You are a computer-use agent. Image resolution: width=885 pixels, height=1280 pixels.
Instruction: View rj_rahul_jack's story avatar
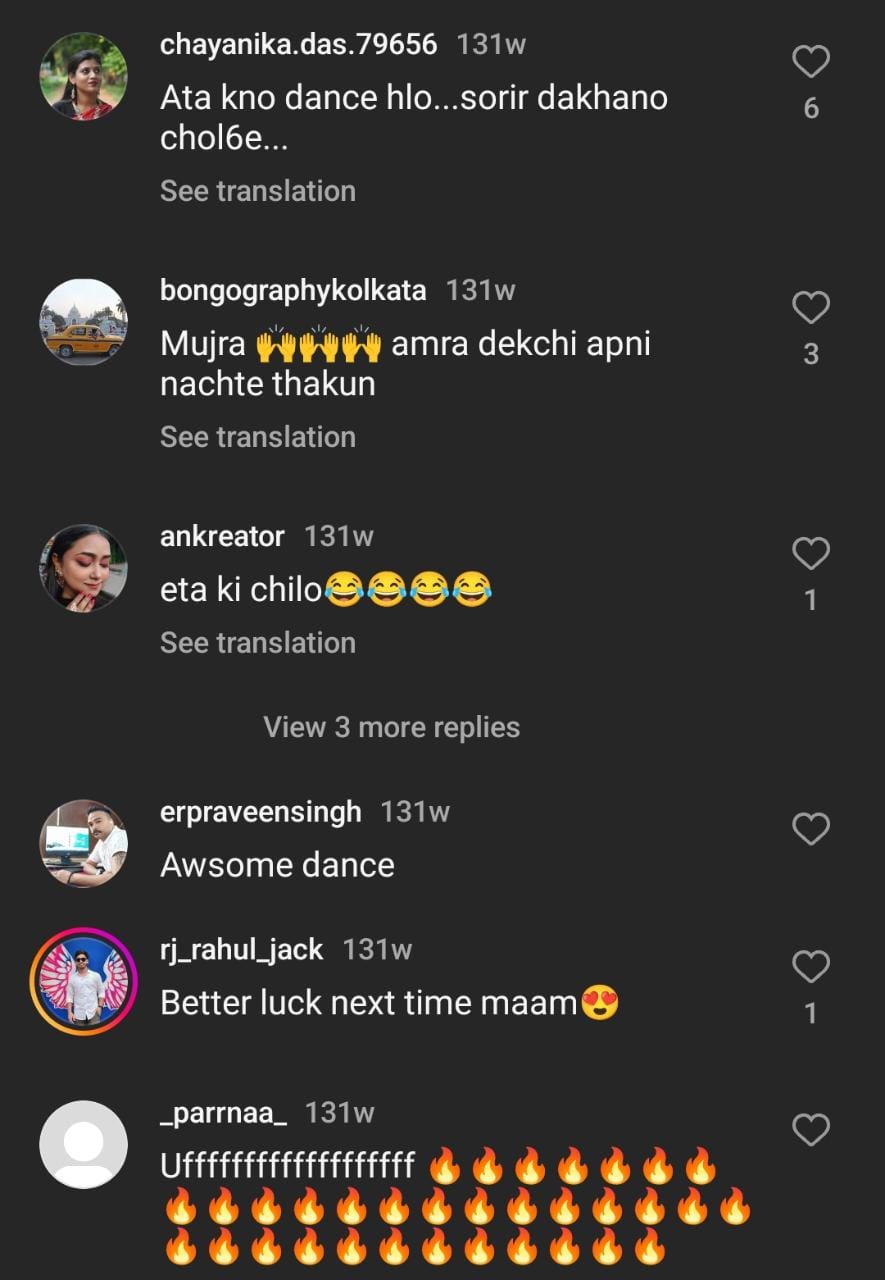[x=83, y=981]
